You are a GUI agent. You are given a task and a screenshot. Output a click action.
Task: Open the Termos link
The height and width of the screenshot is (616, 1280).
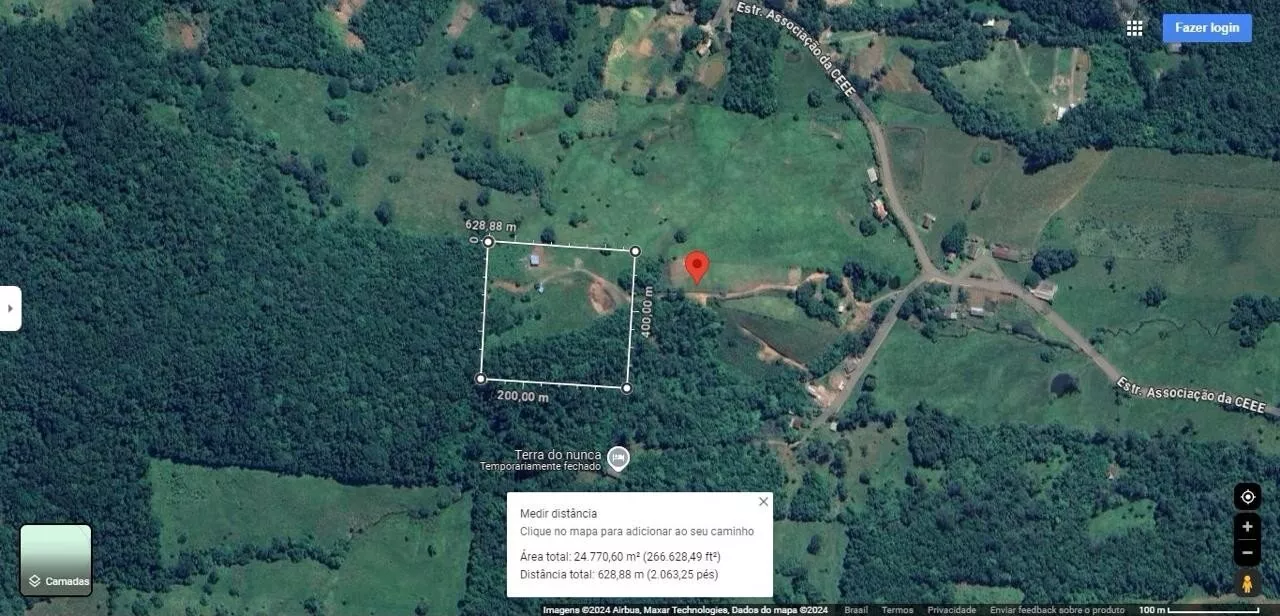(897, 610)
